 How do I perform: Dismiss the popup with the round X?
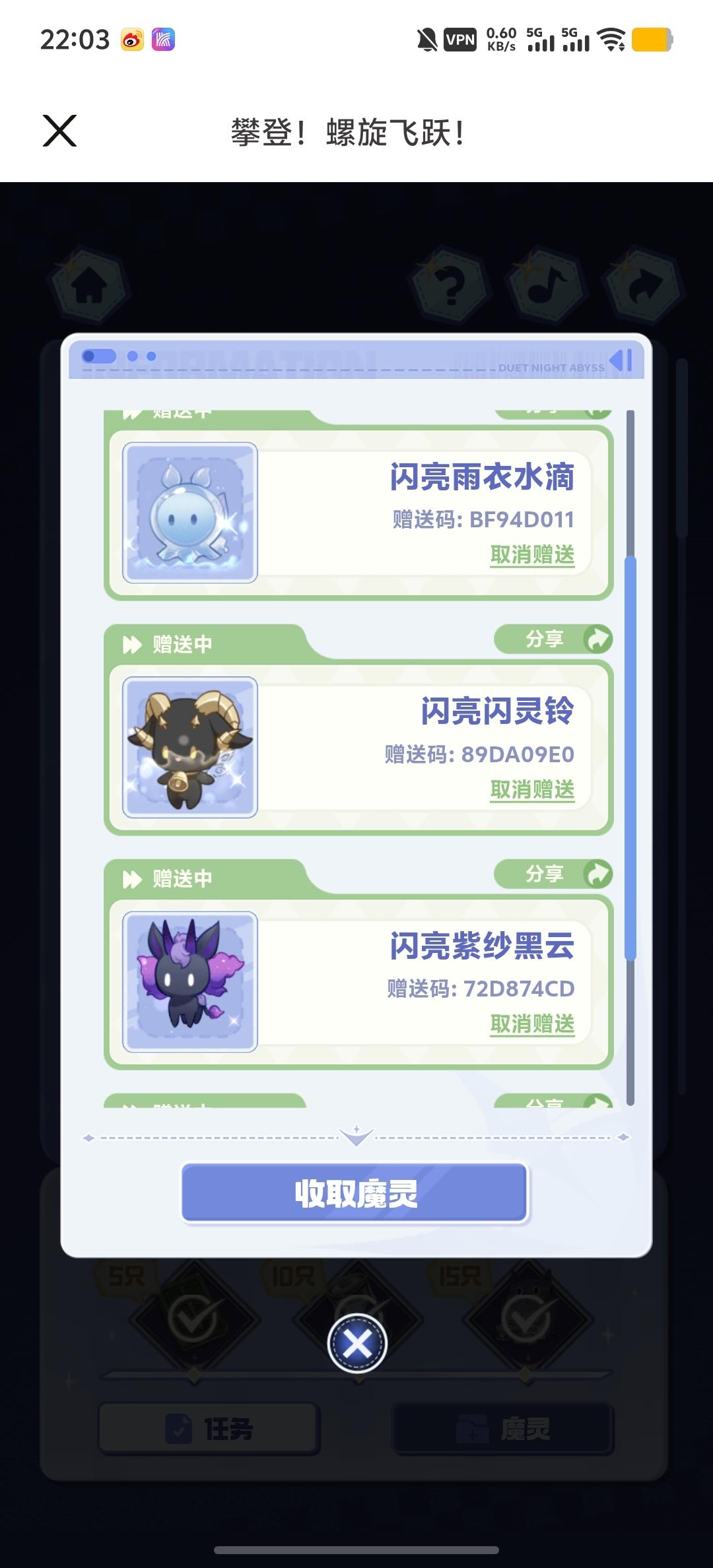pos(357,1343)
